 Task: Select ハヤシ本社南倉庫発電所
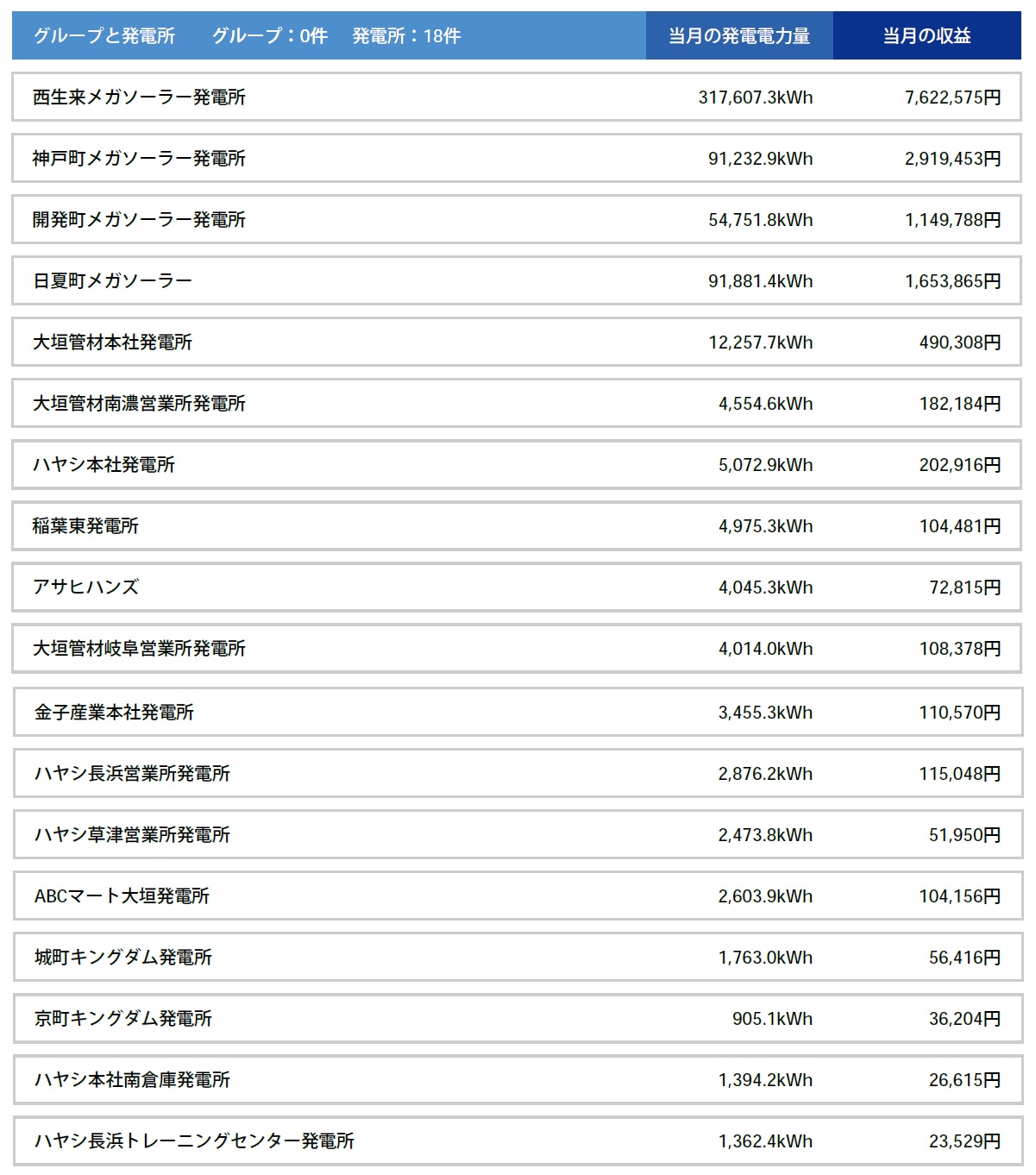pos(132,1080)
